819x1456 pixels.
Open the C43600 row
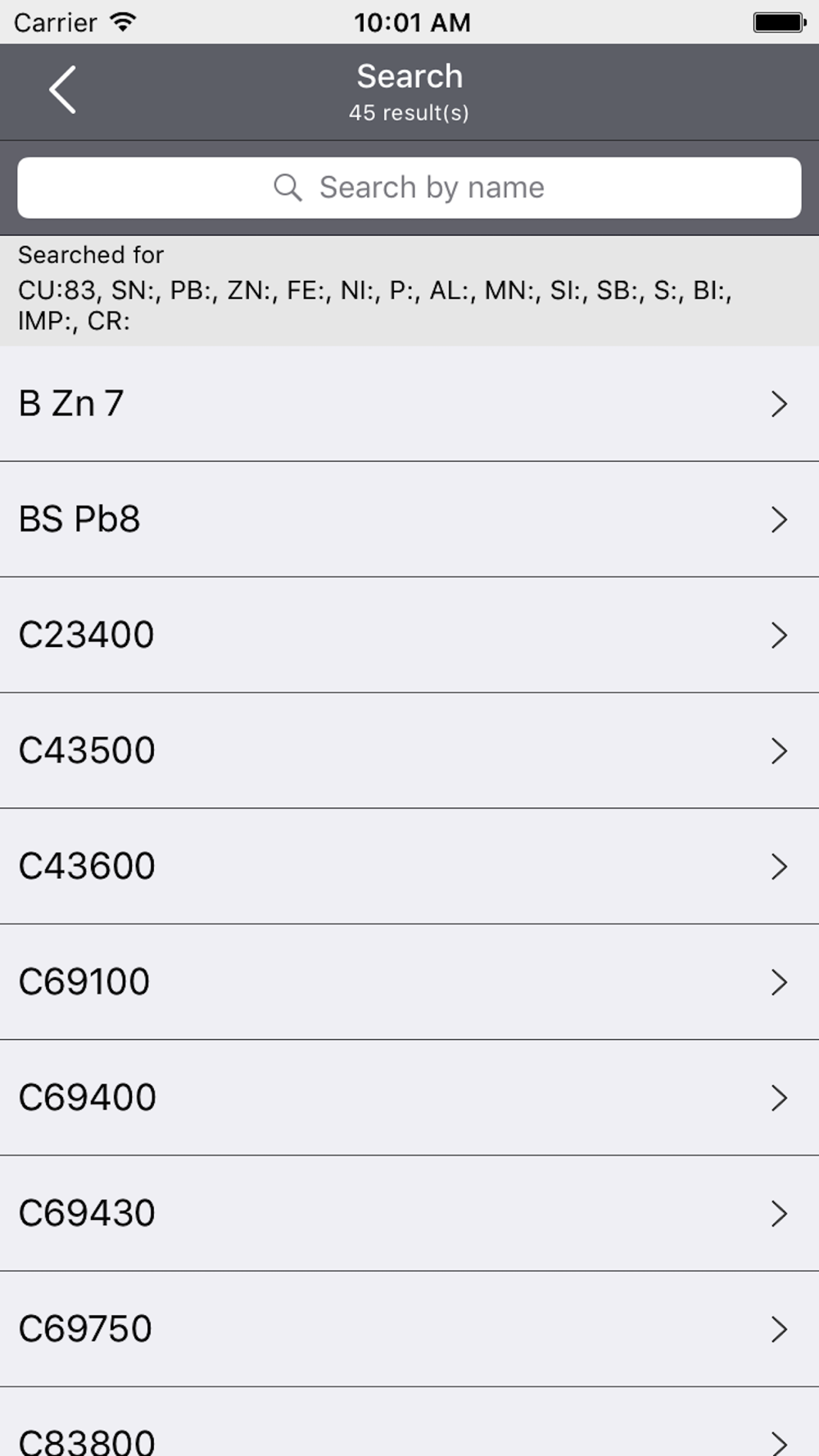click(409, 866)
